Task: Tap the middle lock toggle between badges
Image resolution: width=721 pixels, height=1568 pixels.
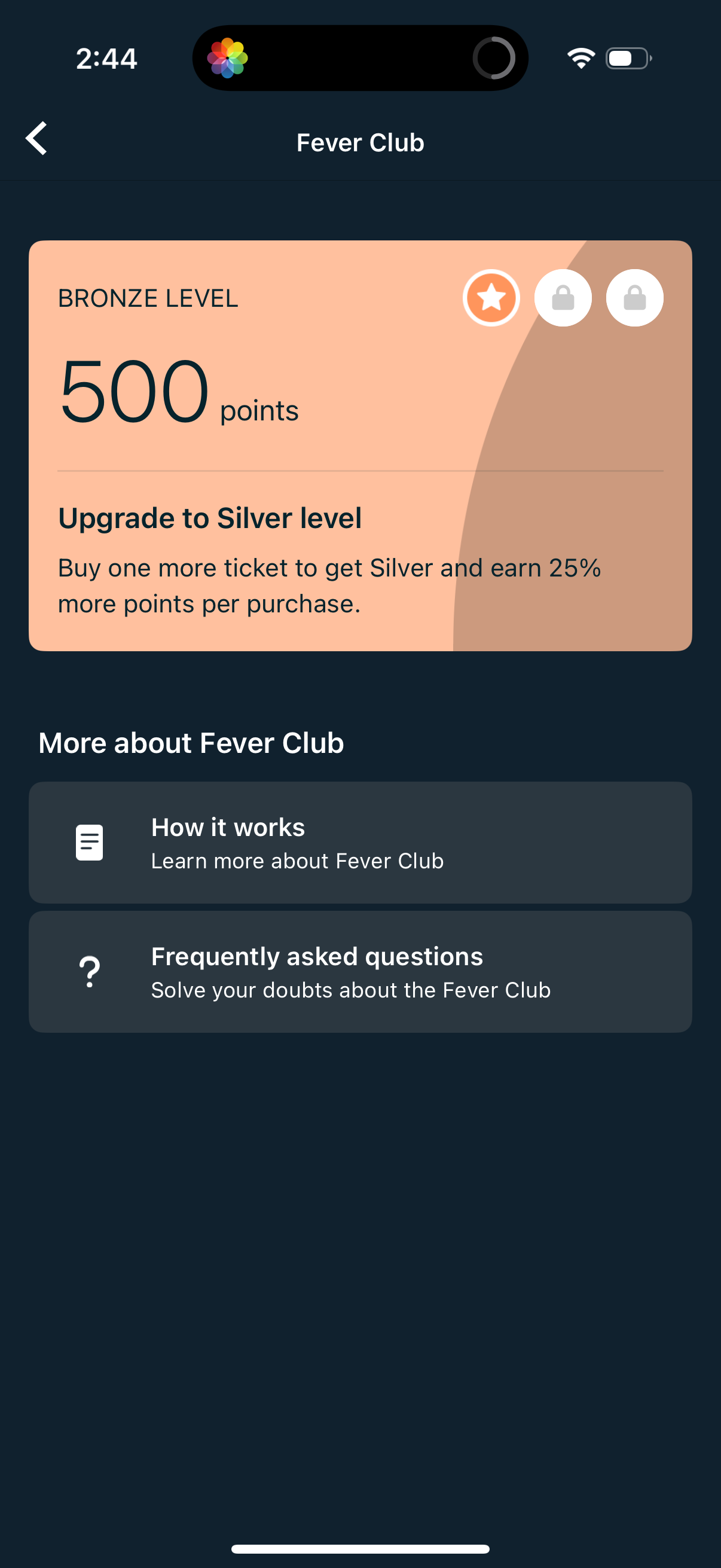Action: tap(562, 298)
